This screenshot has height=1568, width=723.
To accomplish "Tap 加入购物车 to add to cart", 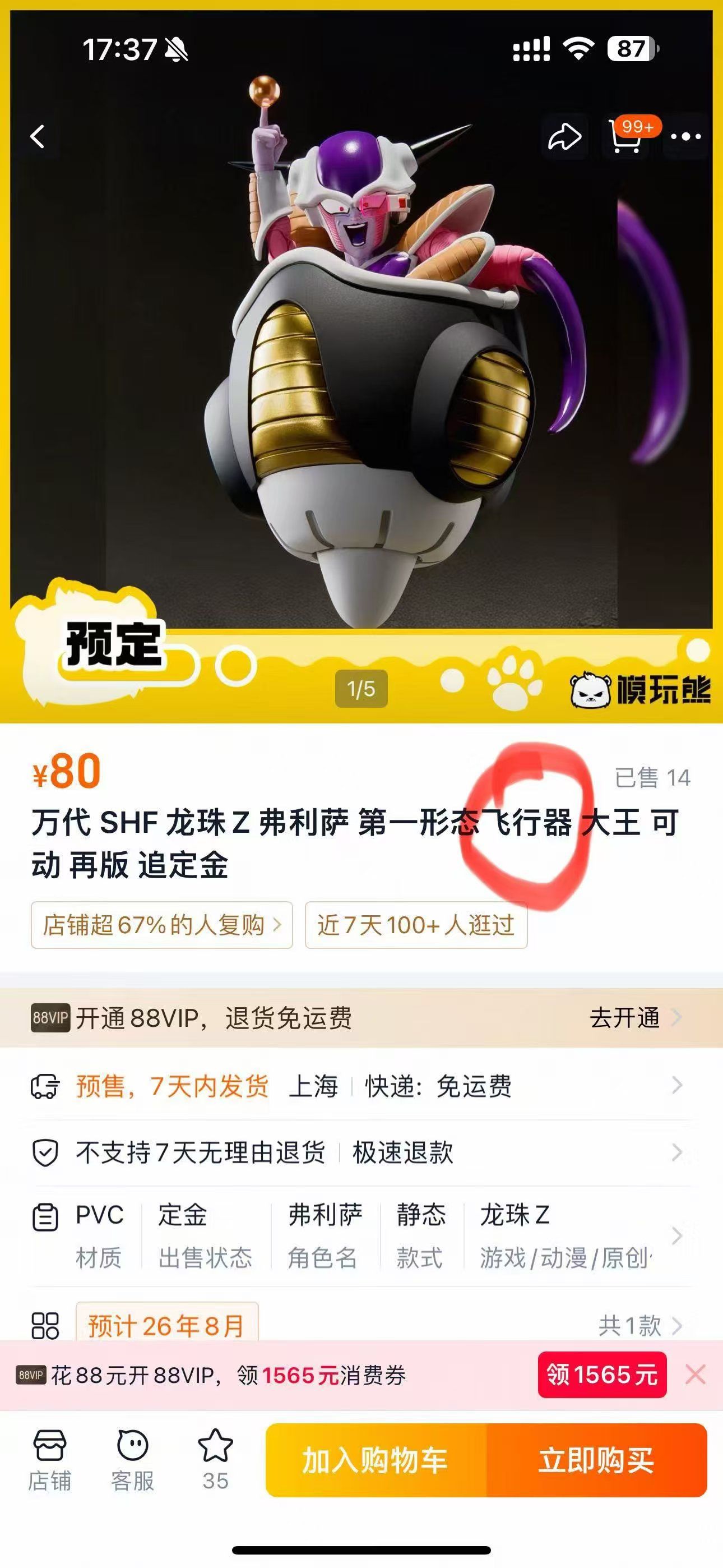I will point(376,1460).
